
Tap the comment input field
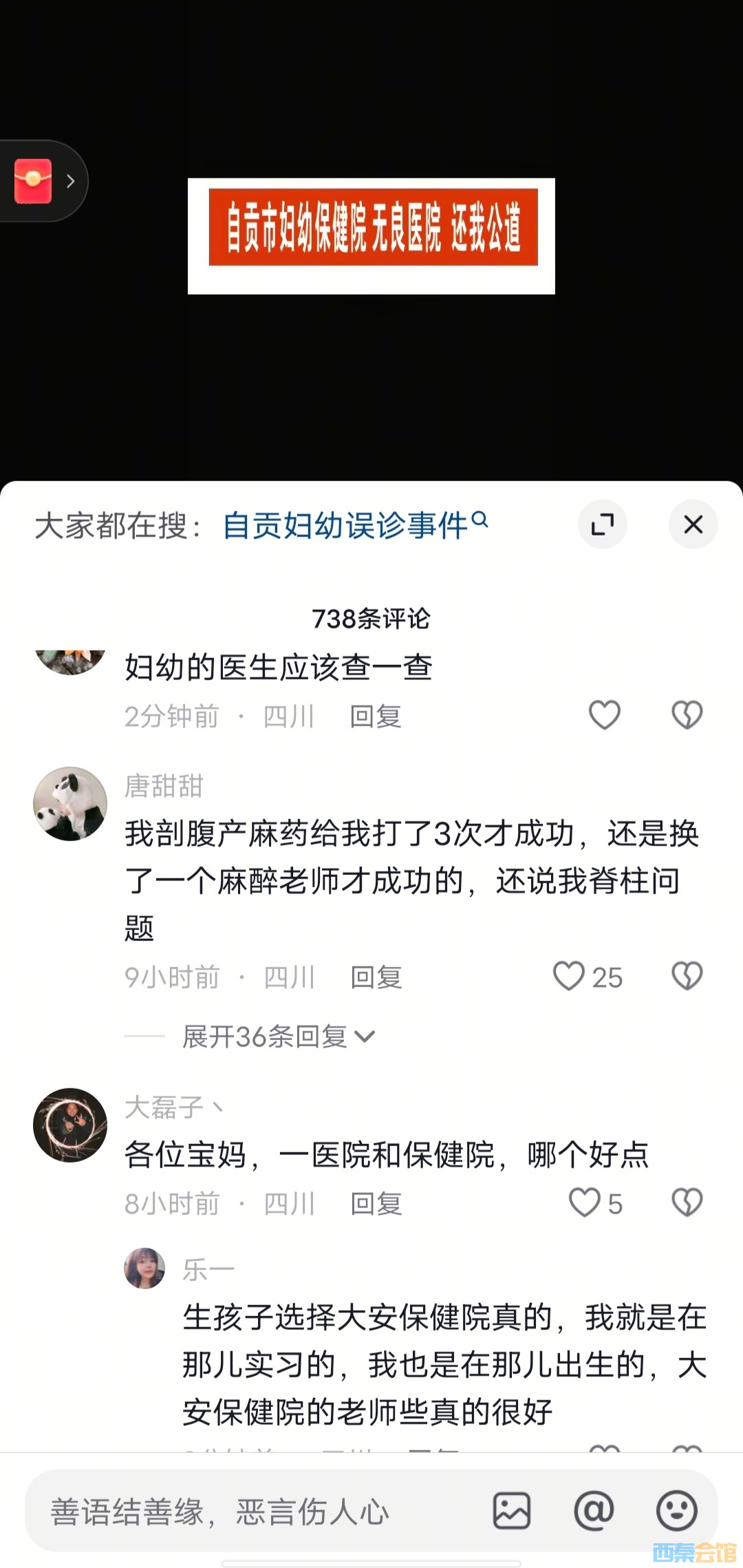(x=261, y=1512)
